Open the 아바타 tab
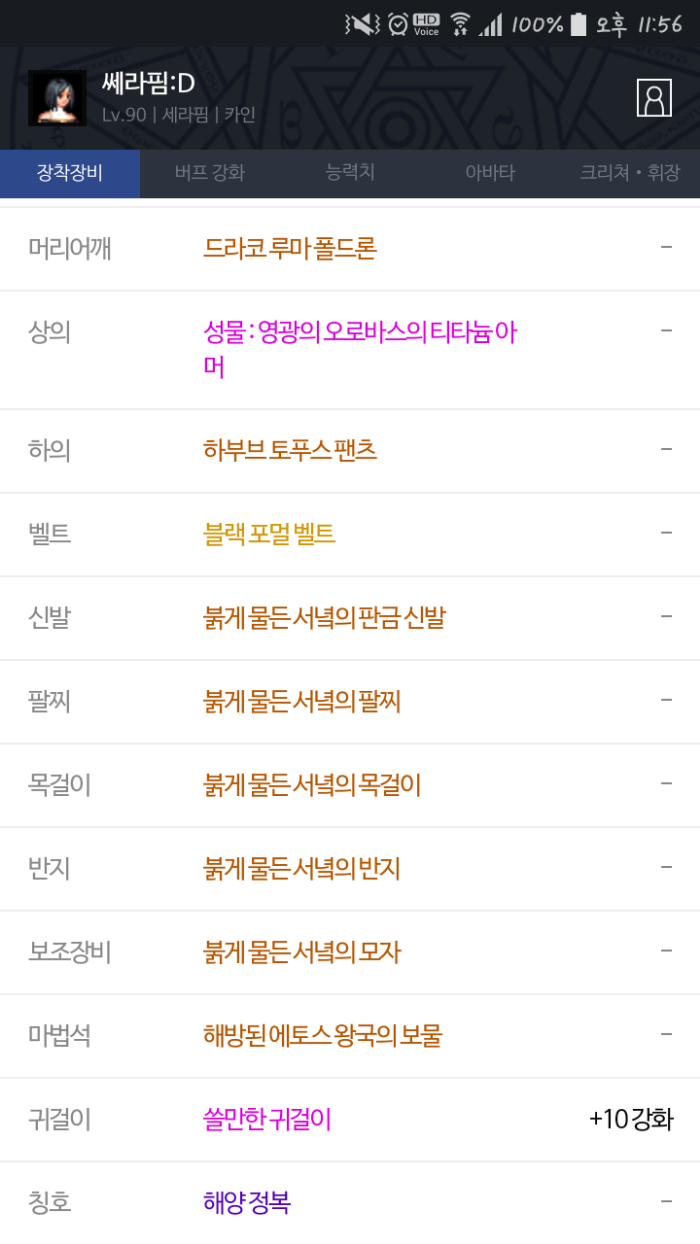The width and height of the screenshot is (700, 1244). tap(490, 173)
